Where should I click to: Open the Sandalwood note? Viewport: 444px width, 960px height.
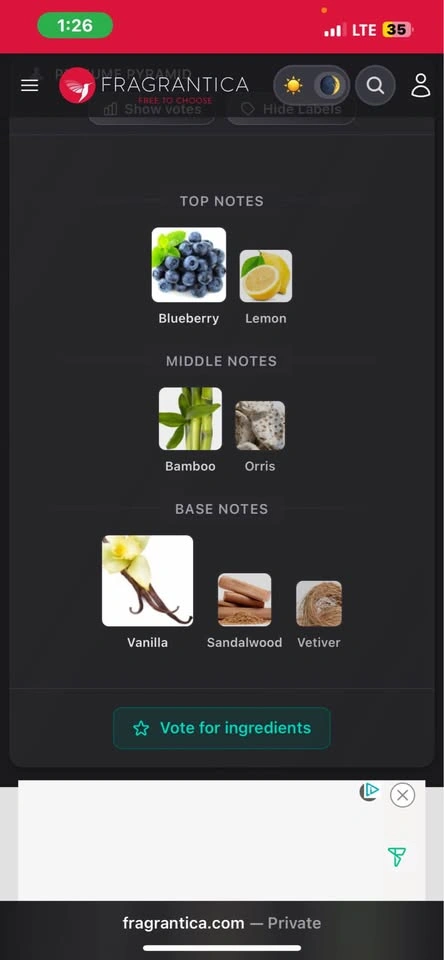[244, 611]
